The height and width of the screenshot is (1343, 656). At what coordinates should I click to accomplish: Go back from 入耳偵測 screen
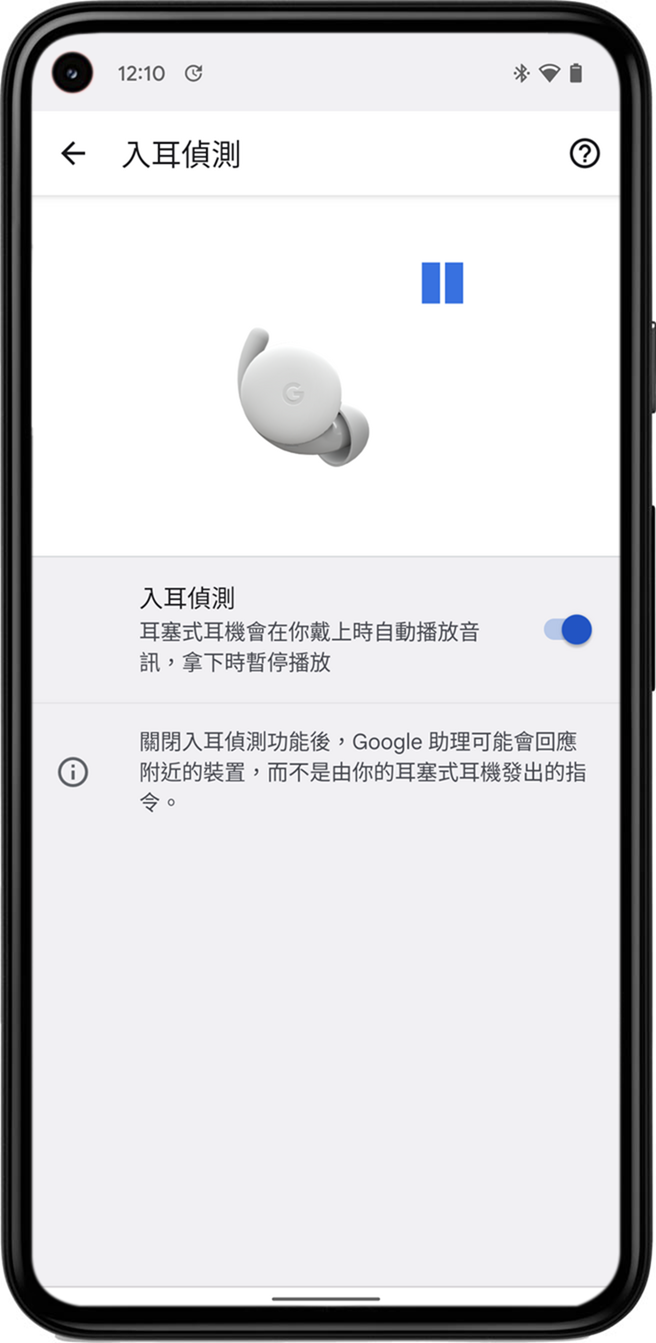click(x=73, y=153)
